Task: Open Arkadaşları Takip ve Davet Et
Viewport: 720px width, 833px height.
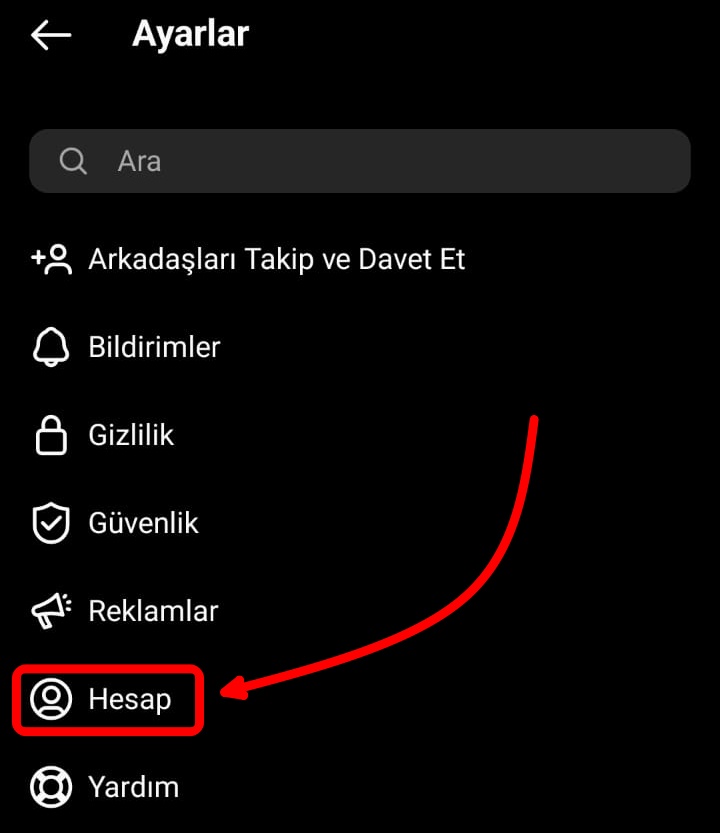Action: tap(276, 260)
